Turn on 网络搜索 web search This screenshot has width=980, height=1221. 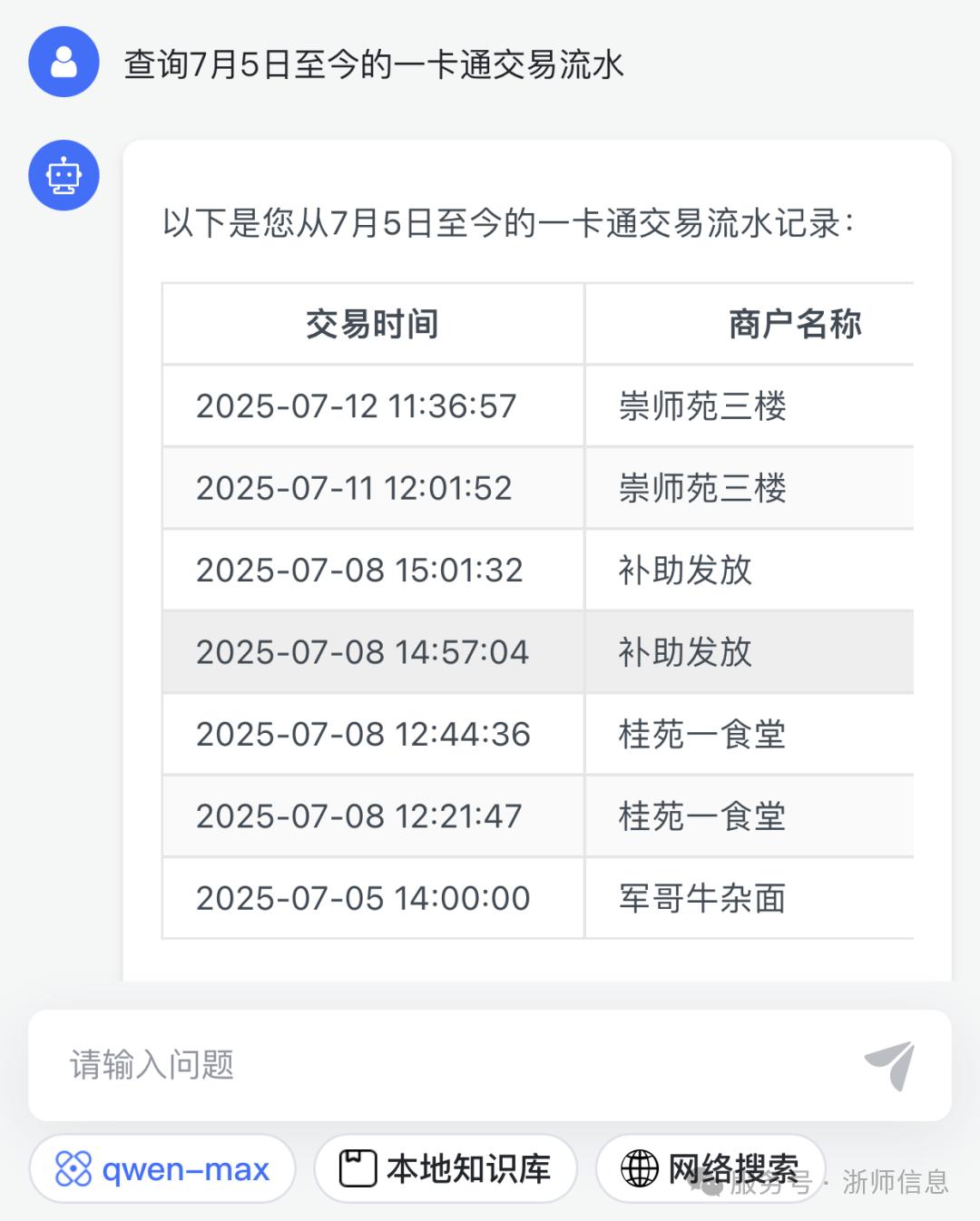pyautogui.click(x=710, y=1169)
